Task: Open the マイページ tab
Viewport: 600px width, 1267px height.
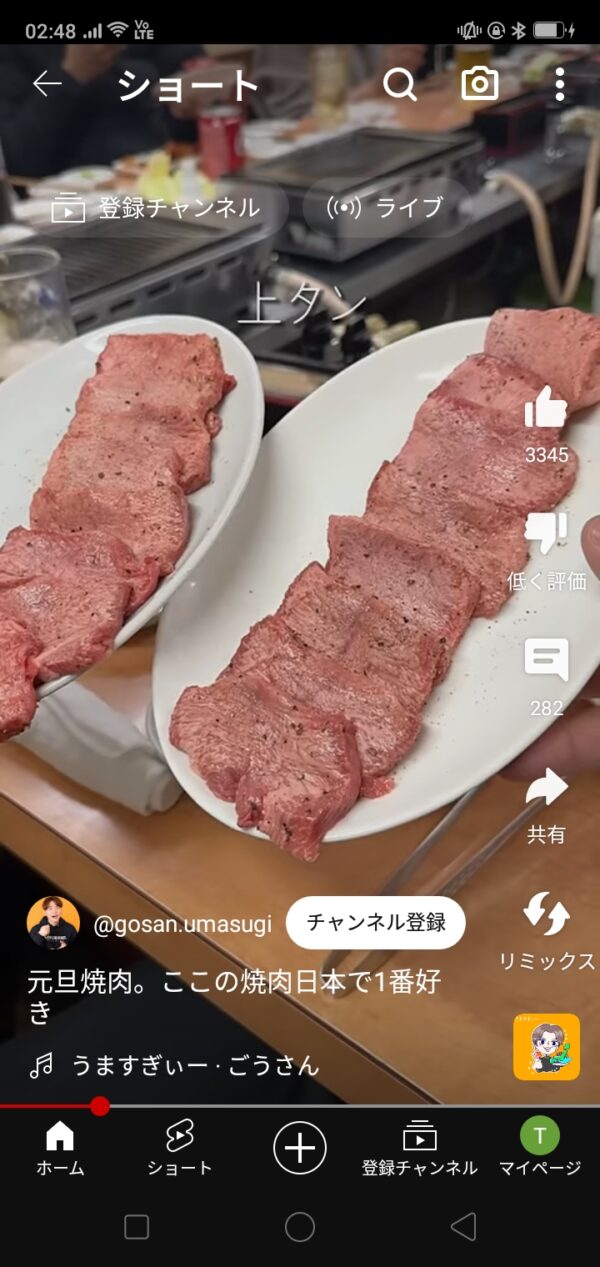Action: point(540,1147)
